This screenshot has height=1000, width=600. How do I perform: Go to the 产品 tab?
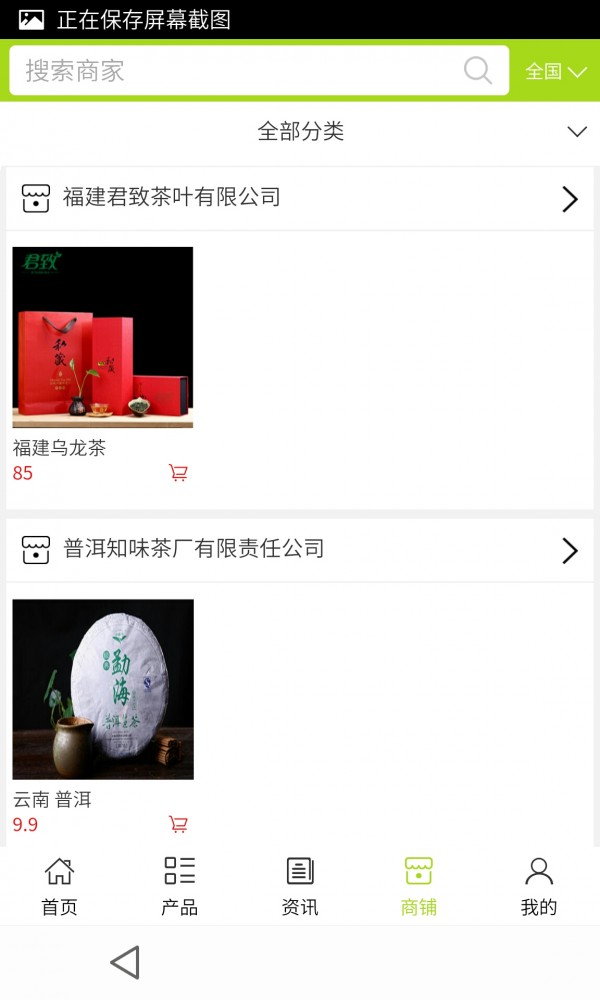(x=179, y=886)
